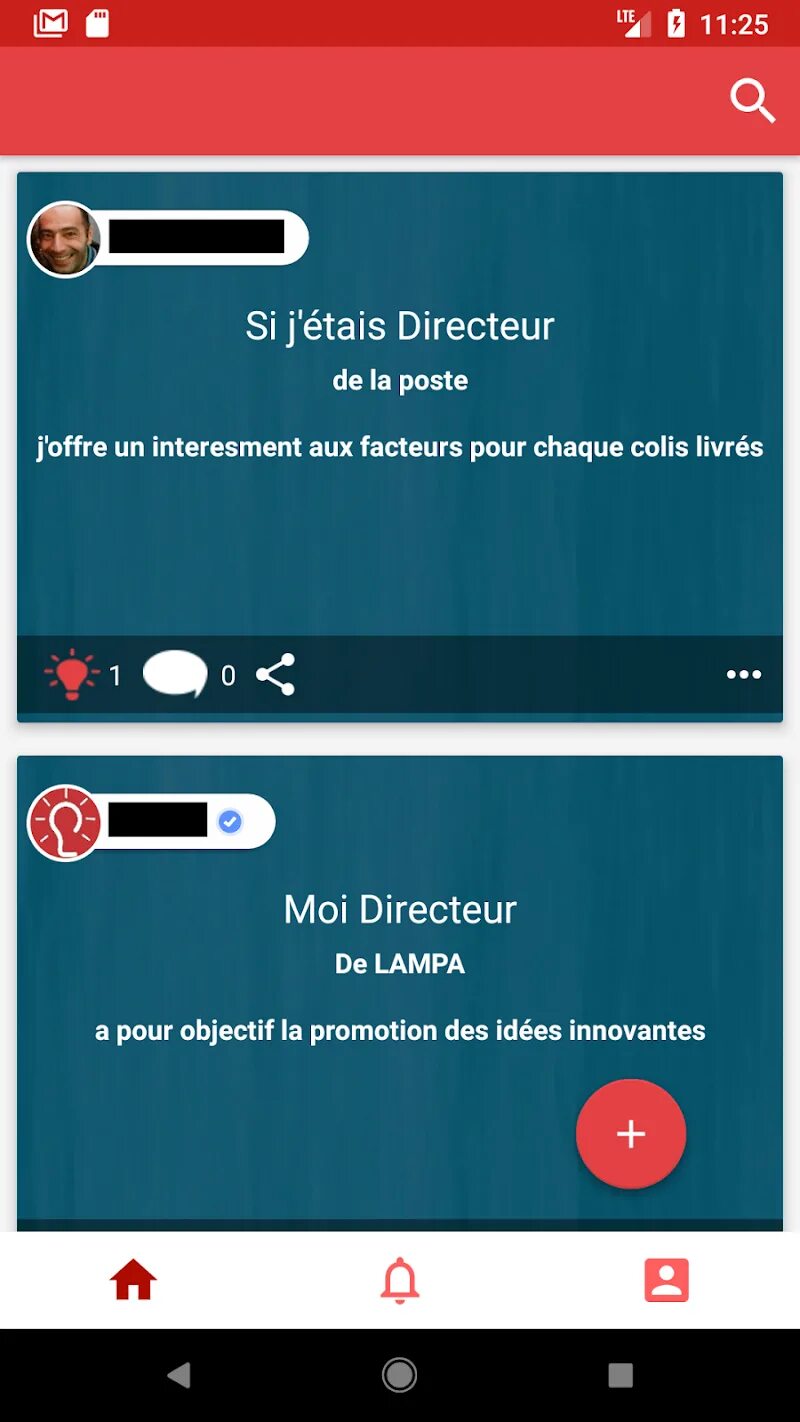Open the three-dot menu on the "de la poste" post

[743, 675]
